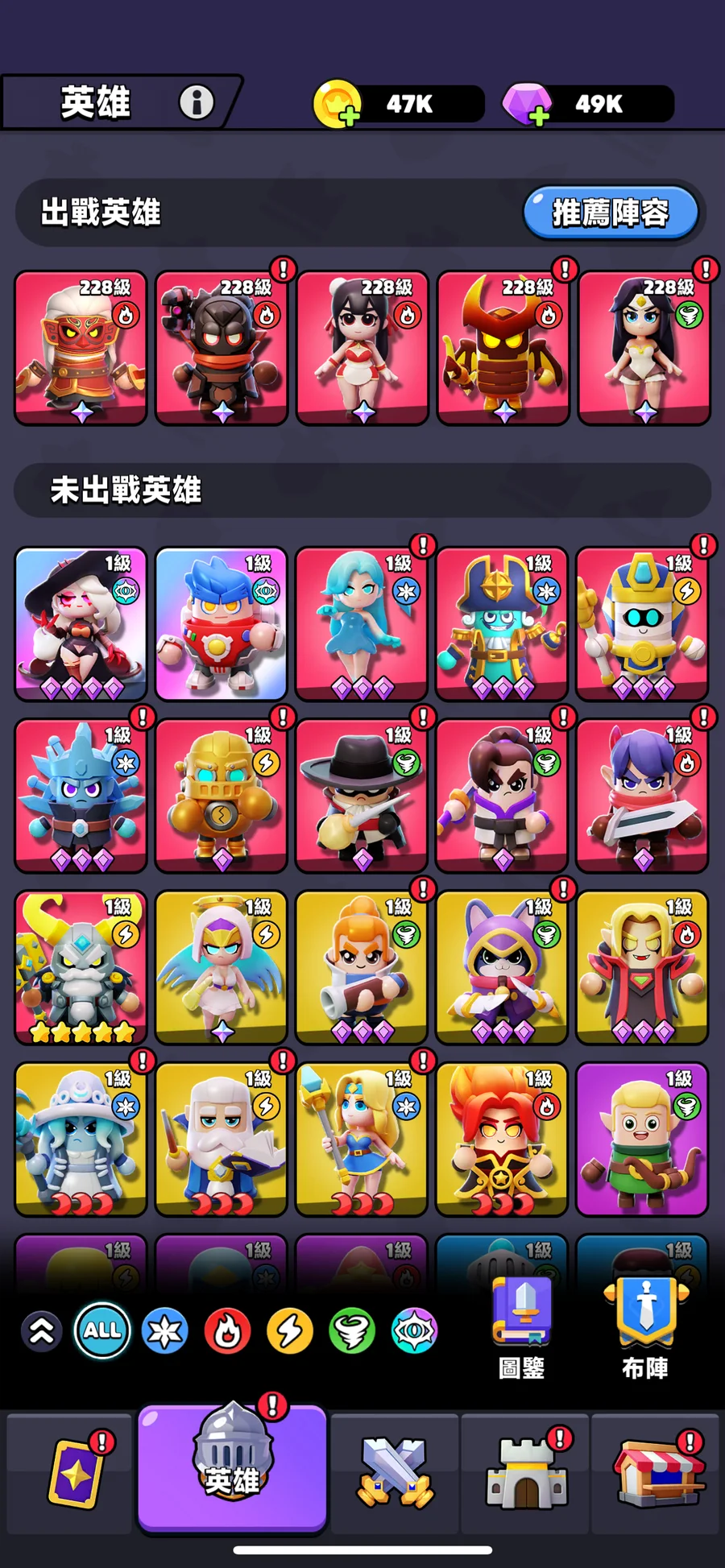
Task: Collapse the filter bar with double arrows
Action: (42, 1331)
